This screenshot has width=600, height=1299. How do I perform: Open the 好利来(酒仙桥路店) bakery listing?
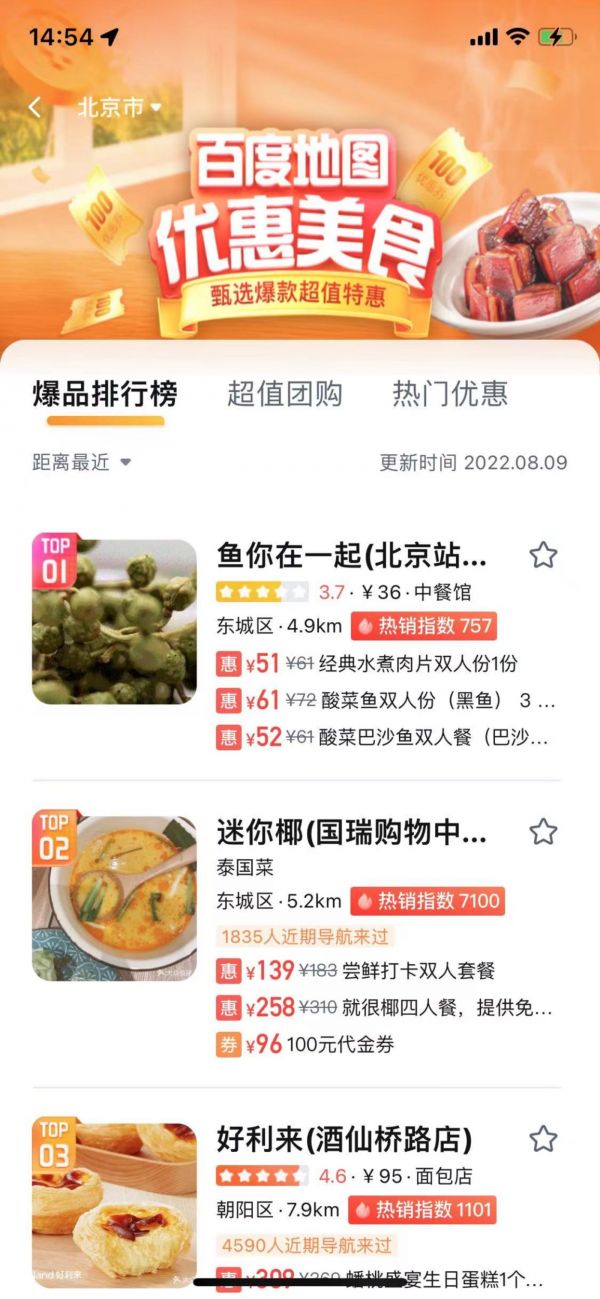click(344, 1139)
